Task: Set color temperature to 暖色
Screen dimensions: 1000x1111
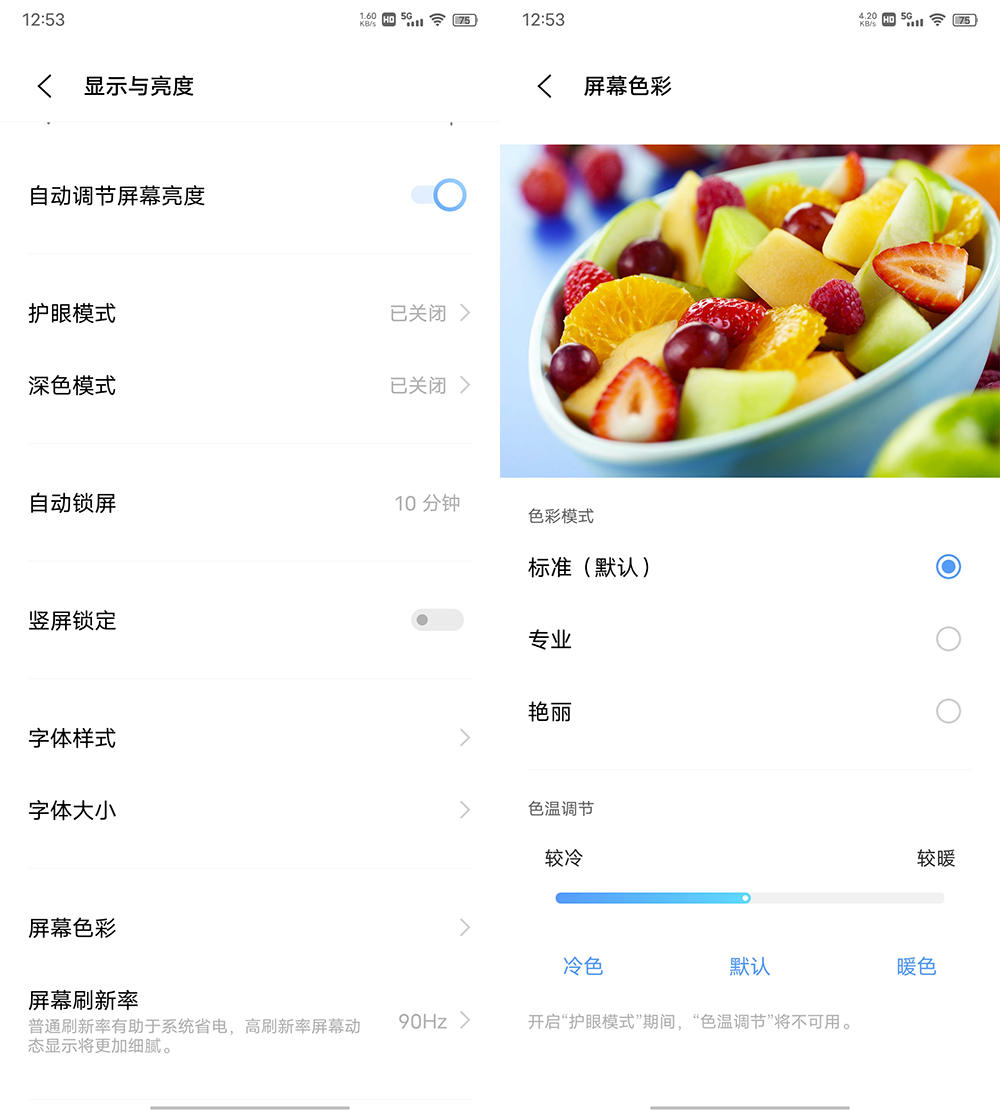Action: coord(916,966)
